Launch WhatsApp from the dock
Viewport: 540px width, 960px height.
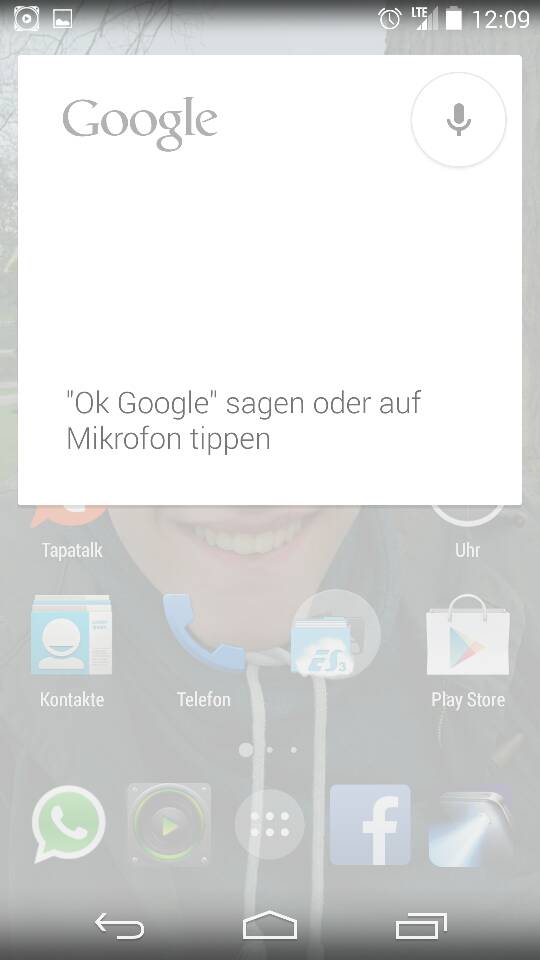[x=69, y=825]
